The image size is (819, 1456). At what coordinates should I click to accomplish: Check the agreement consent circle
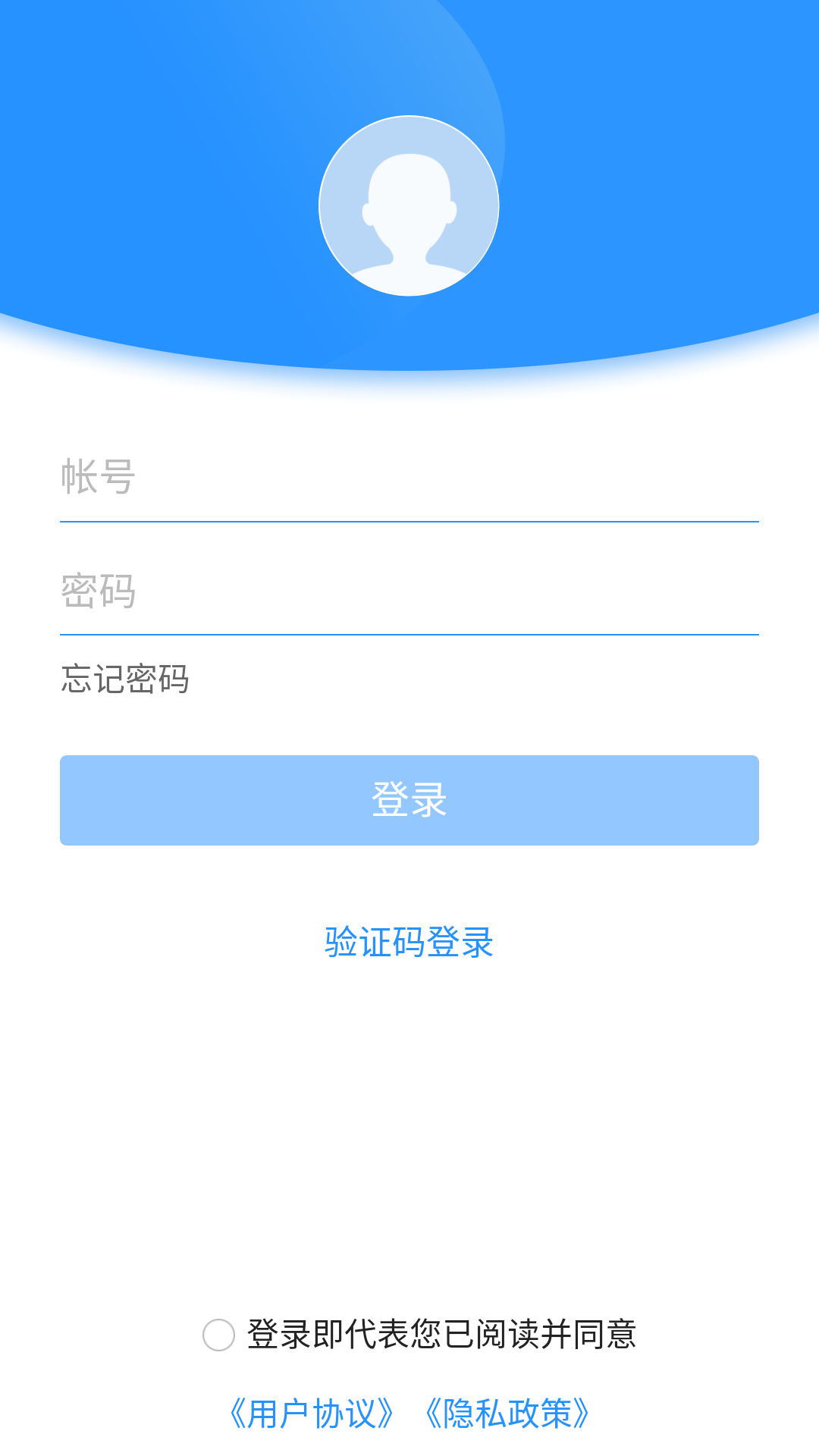[218, 1335]
